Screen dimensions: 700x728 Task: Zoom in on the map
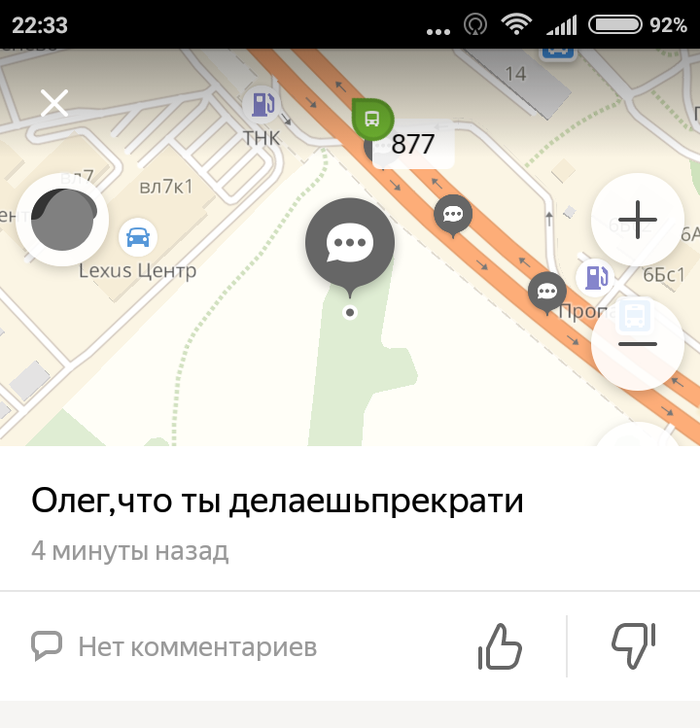click(x=637, y=219)
